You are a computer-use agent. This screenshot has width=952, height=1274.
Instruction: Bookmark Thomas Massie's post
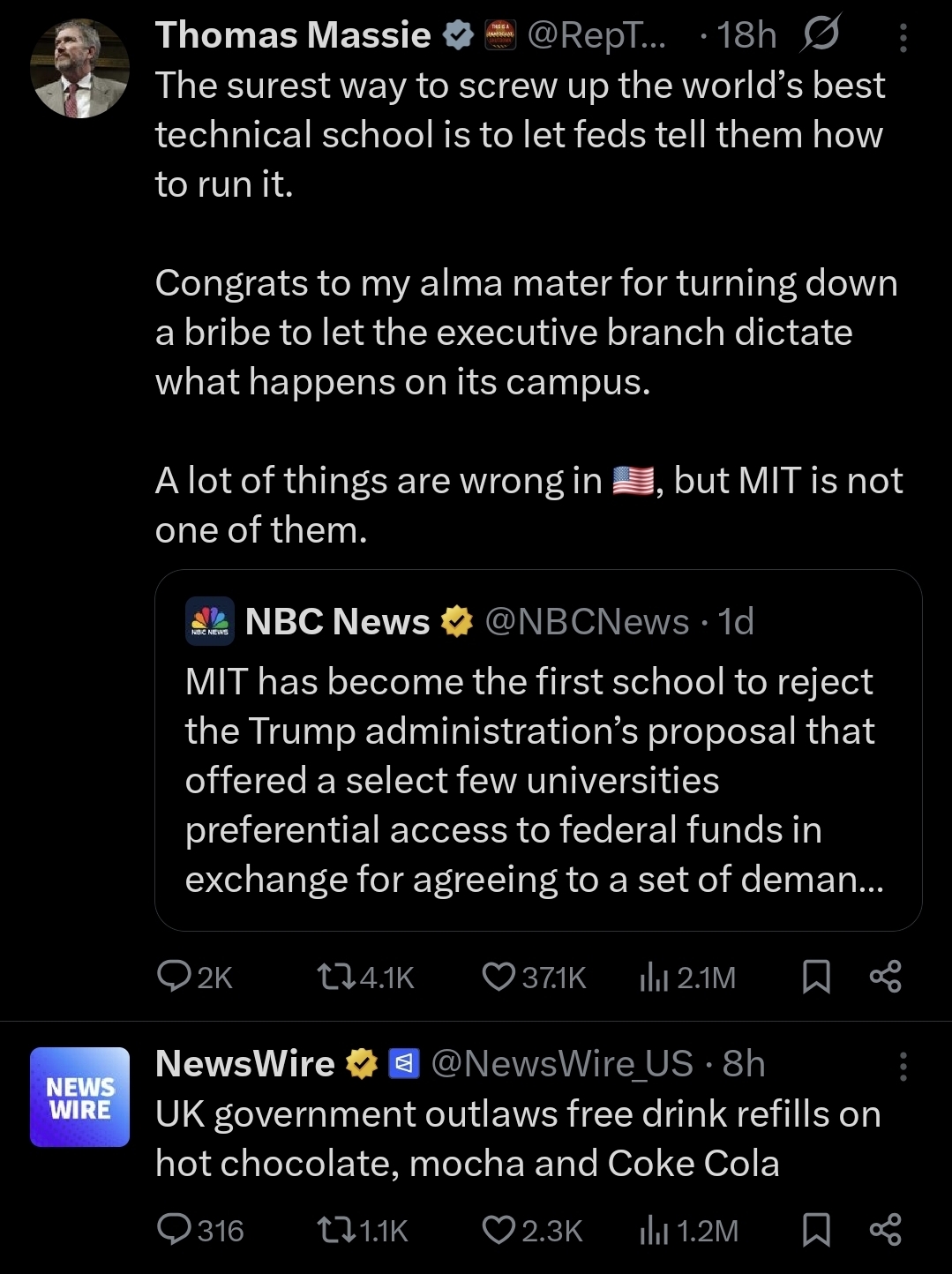816,977
